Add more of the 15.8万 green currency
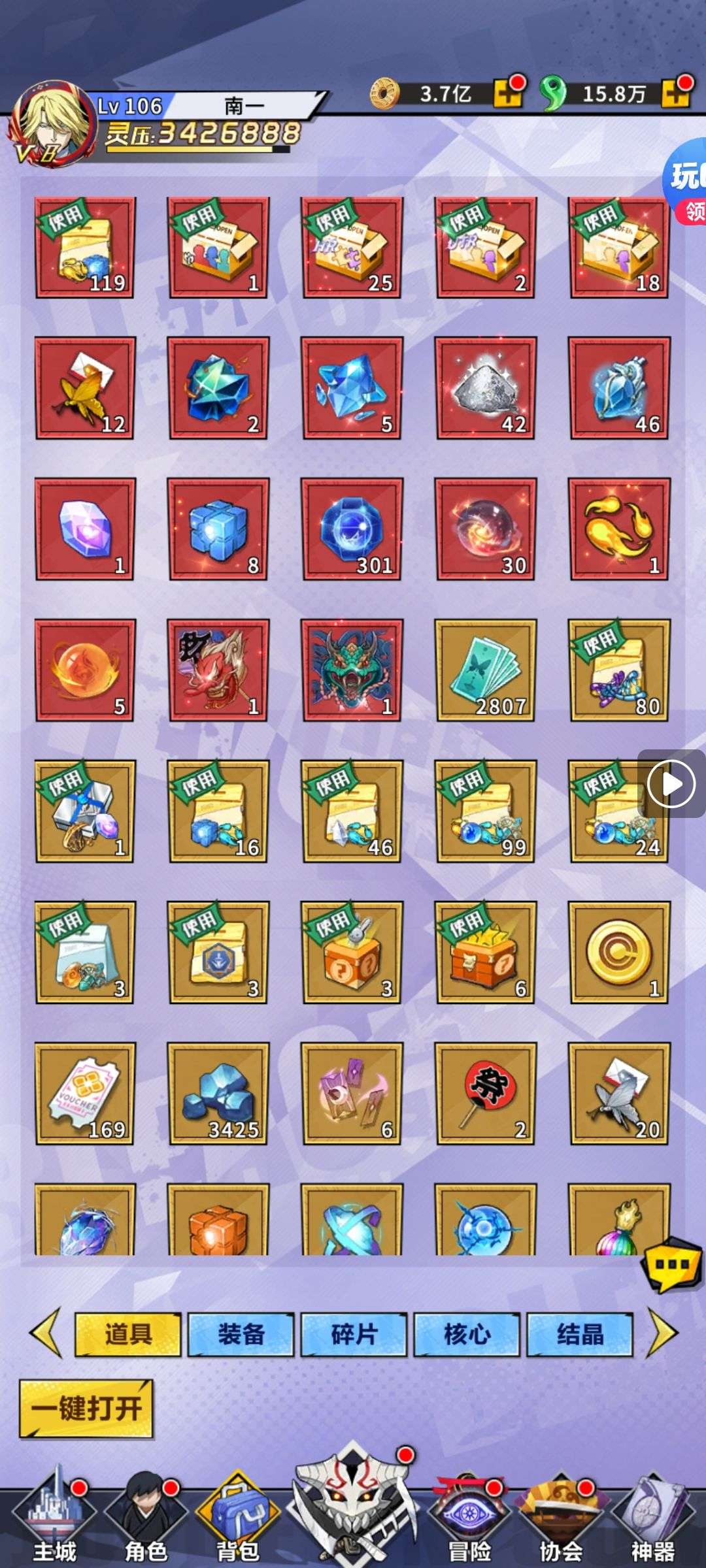Image resolution: width=706 pixels, height=1568 pixels. [675, 94]
